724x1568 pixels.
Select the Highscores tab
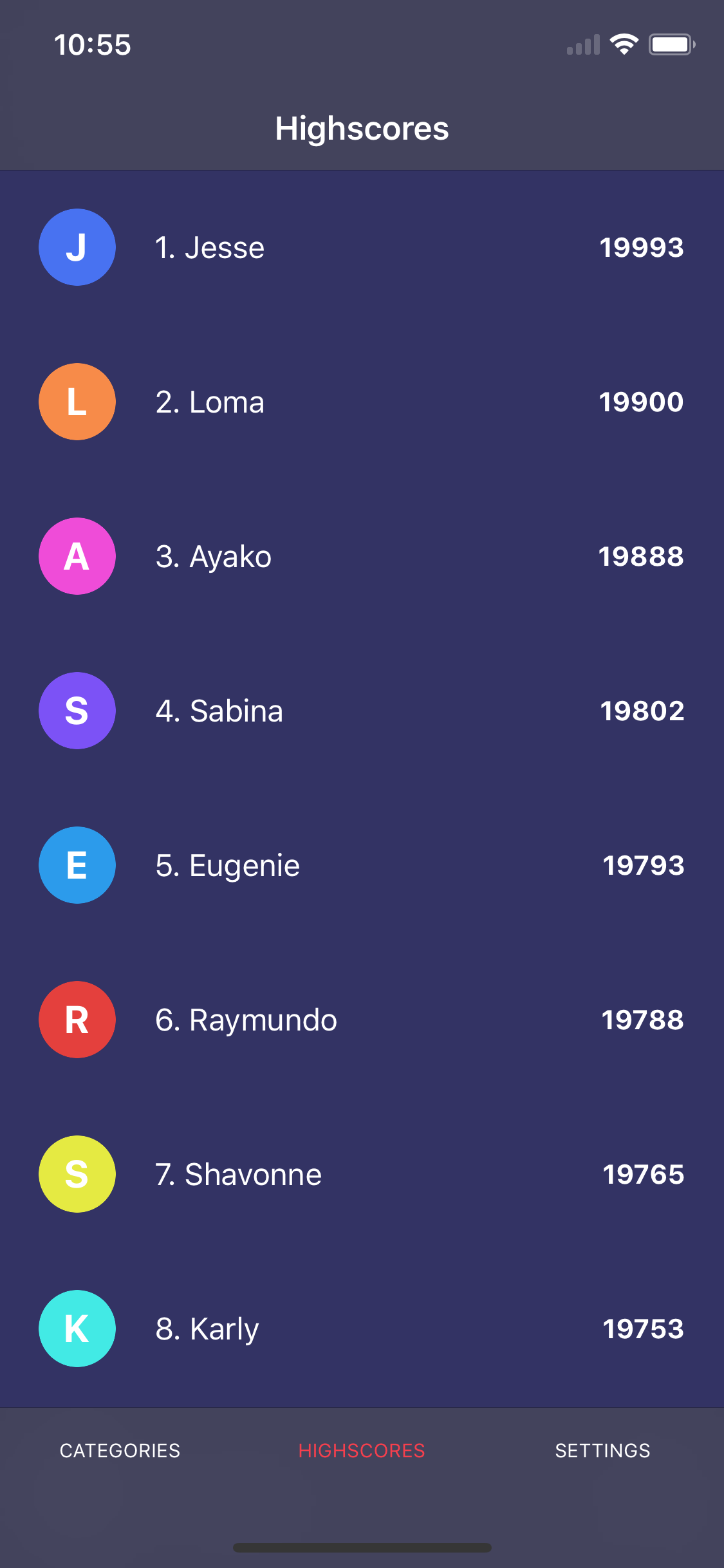[x=362, y=1450]
